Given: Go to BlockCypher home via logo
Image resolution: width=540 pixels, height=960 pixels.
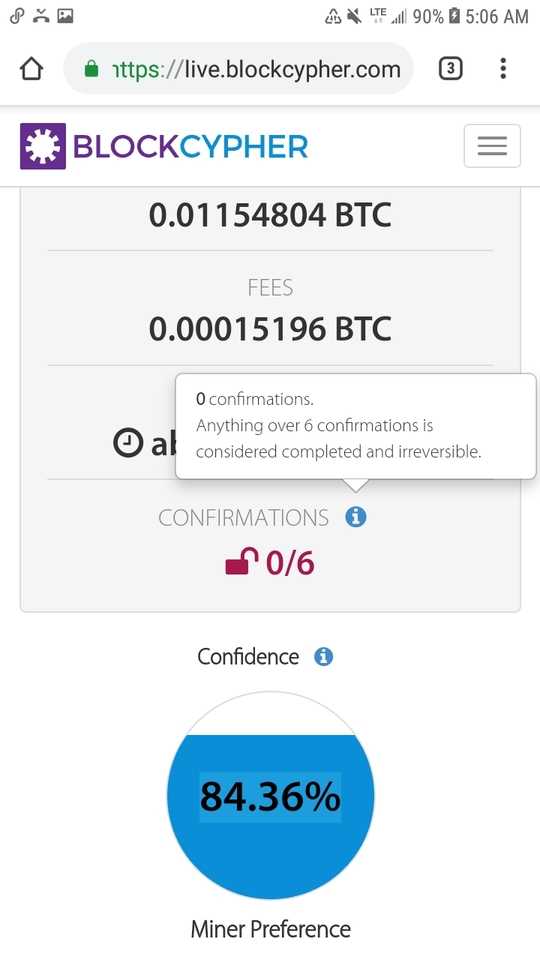Looking at the screenshot, I should coord(164,146).
